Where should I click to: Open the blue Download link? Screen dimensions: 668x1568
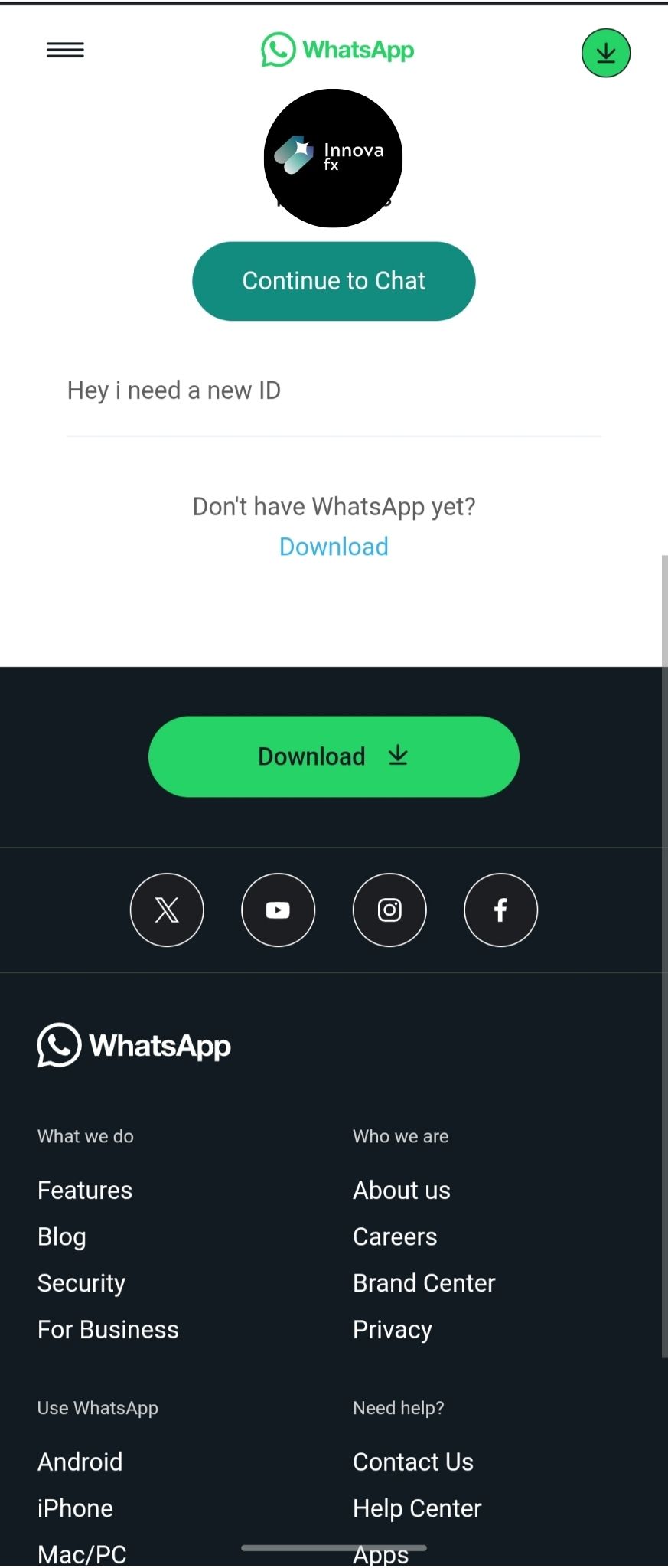(334, 547)
